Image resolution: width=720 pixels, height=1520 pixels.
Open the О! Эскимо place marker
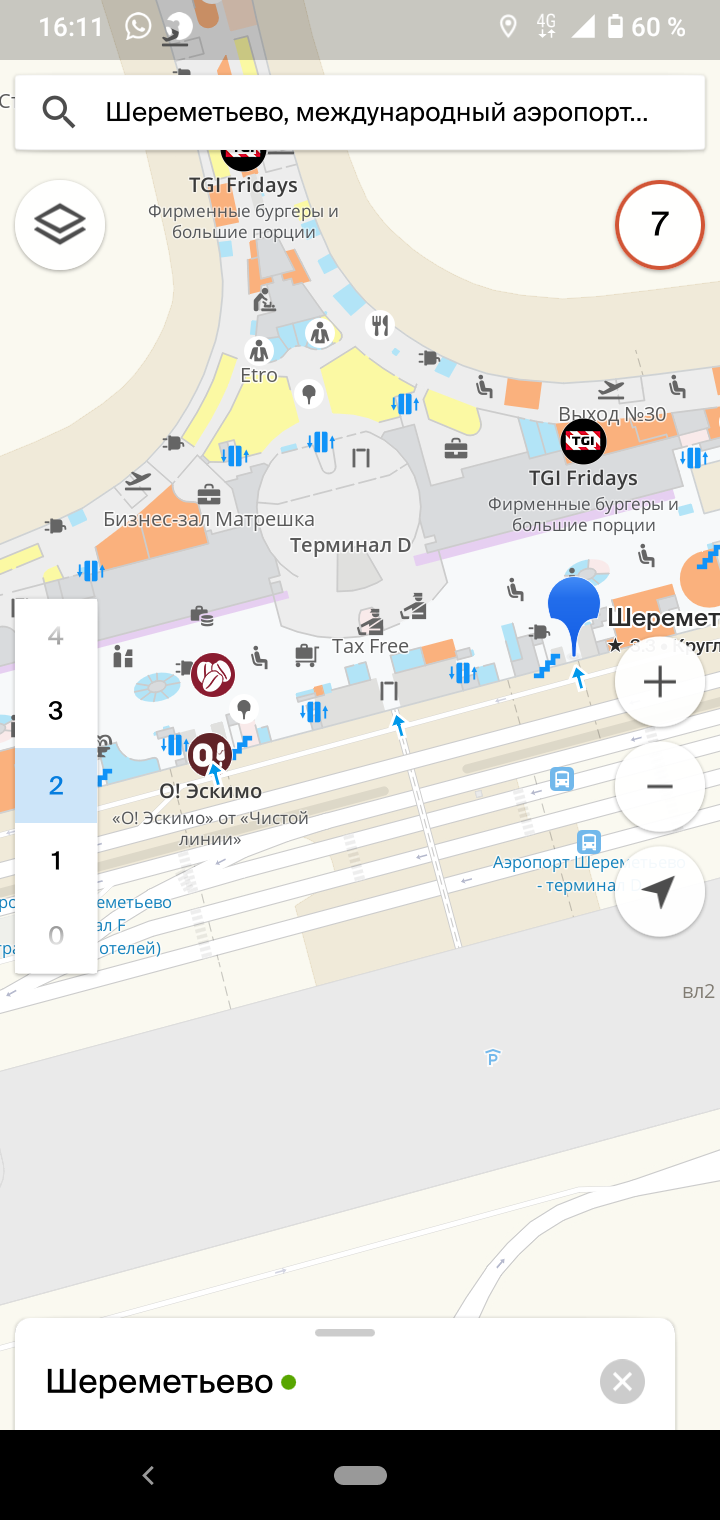pos(210,755)
